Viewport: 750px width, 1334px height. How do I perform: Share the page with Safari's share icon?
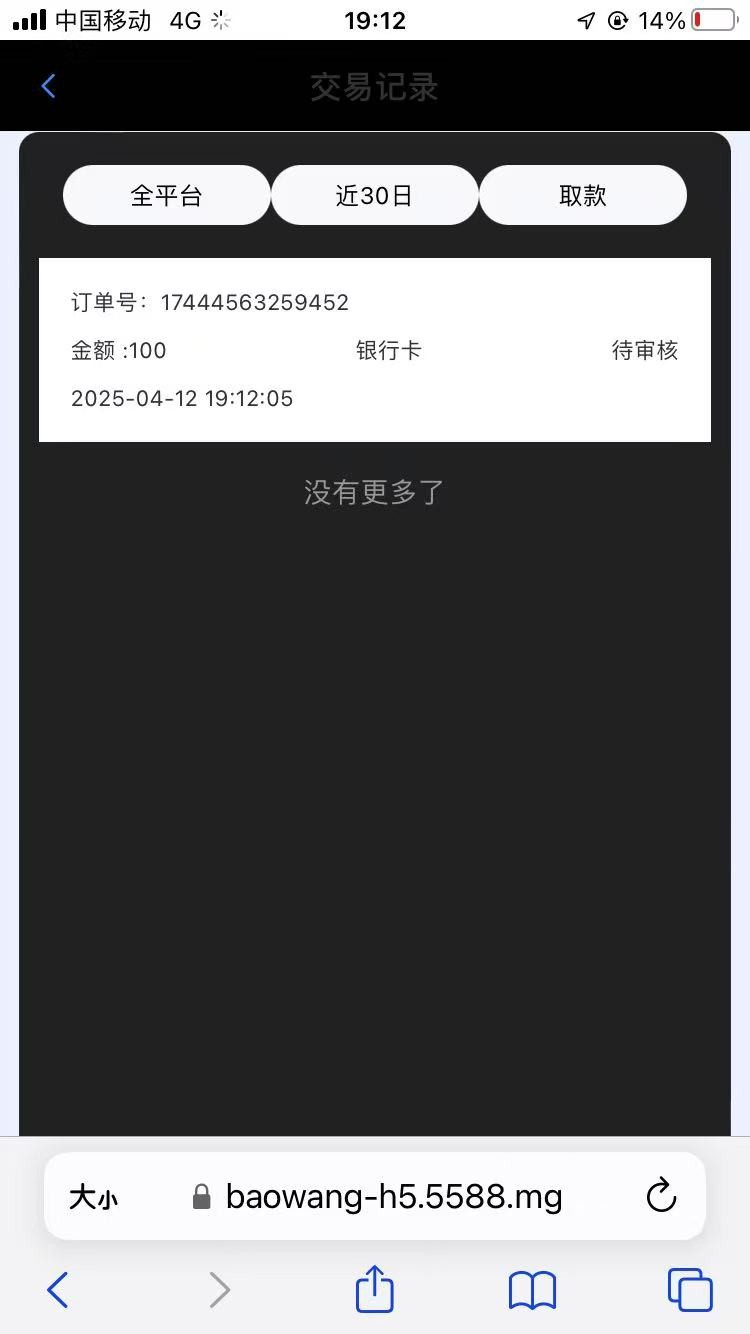click(375, 1288)
